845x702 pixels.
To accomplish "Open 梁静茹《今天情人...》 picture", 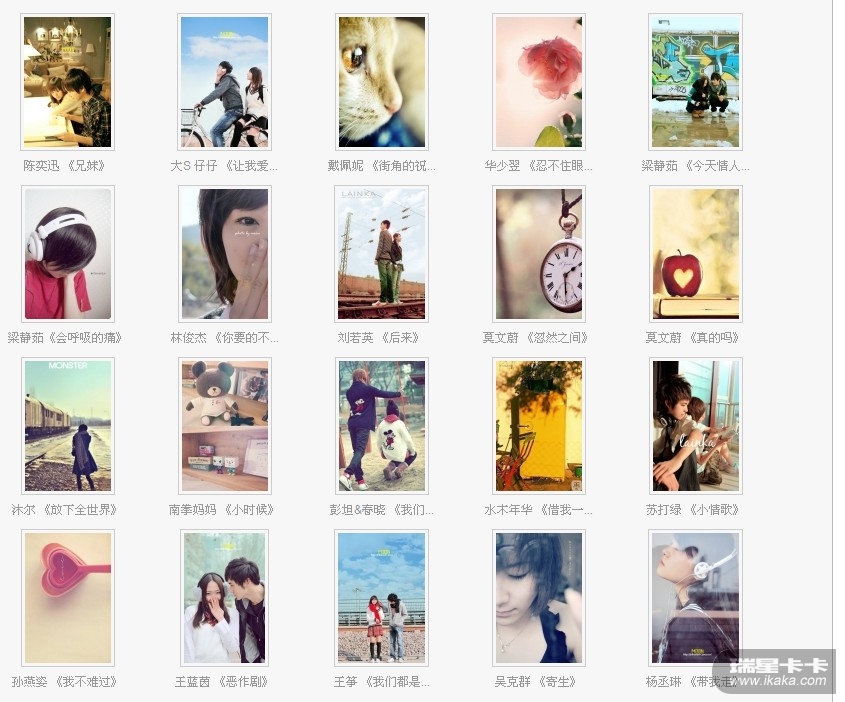I will pyautogui.click(x=695, y=82).
